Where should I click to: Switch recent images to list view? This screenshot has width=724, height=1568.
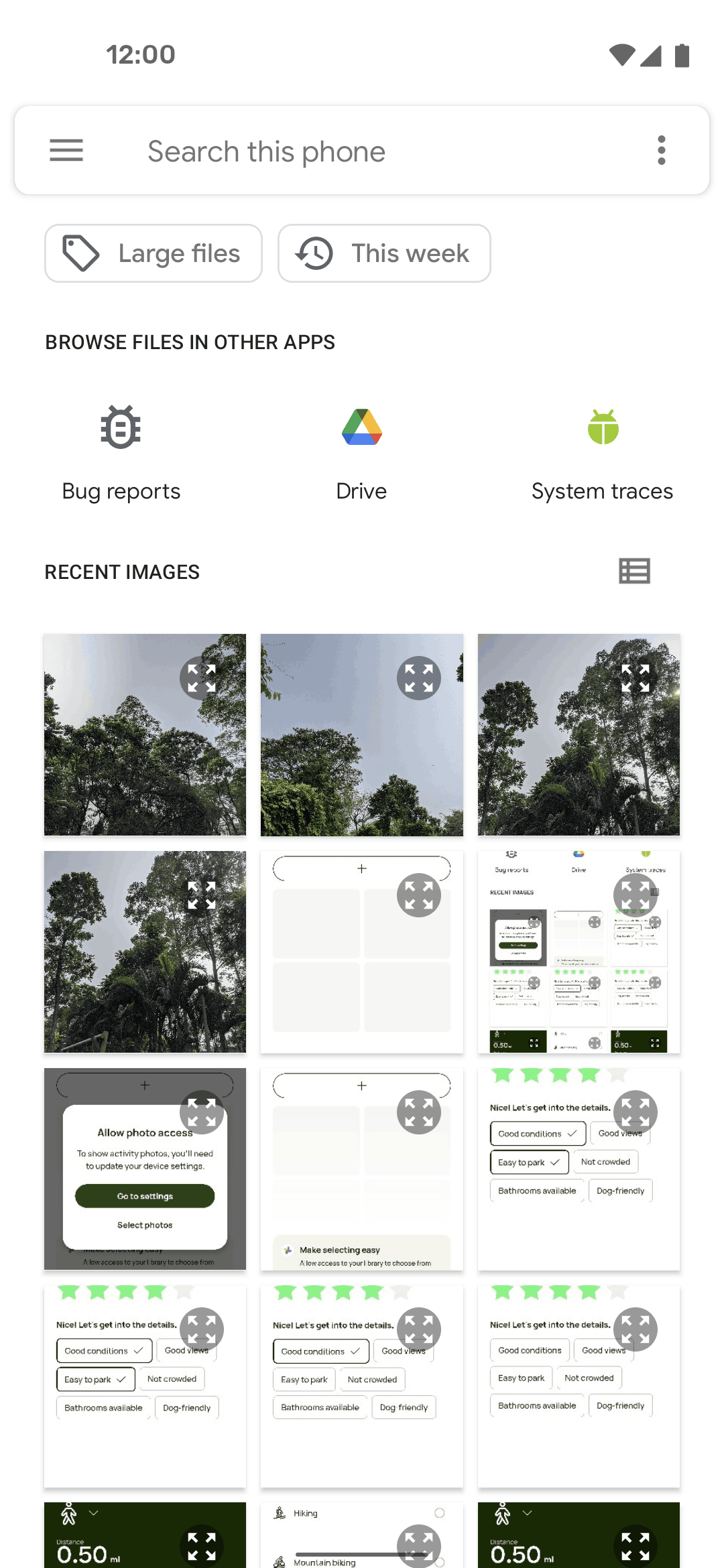(x=634, y=572)
